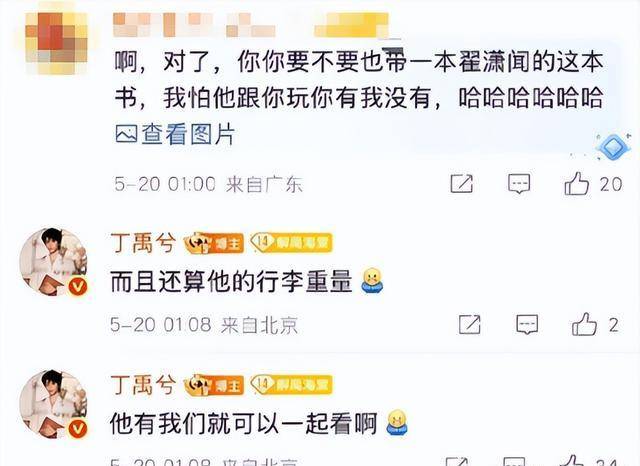640x466 pixels.
Task: Like the comment with 20 likes
Action: click(x=578, y=183)
